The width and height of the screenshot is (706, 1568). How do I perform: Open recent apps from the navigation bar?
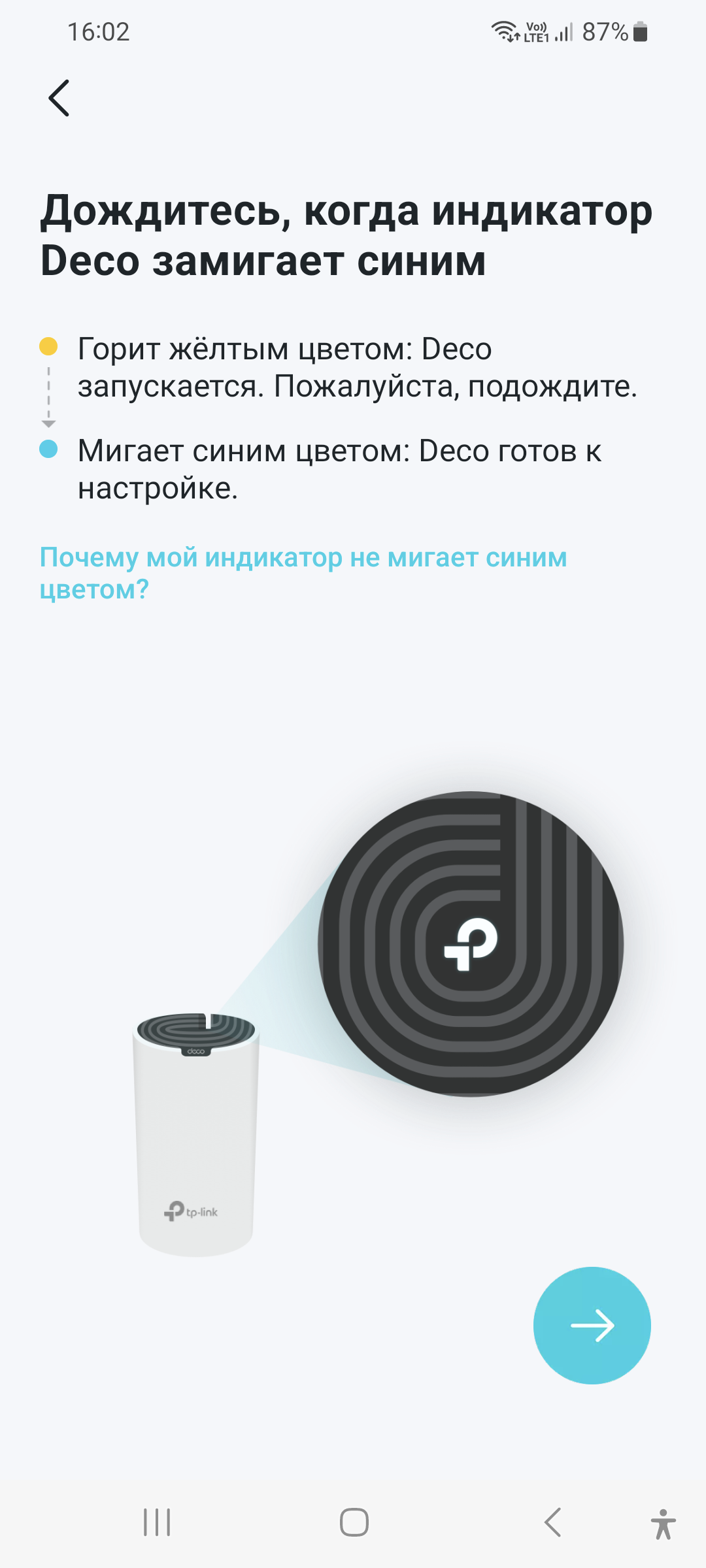[157, 1522]
